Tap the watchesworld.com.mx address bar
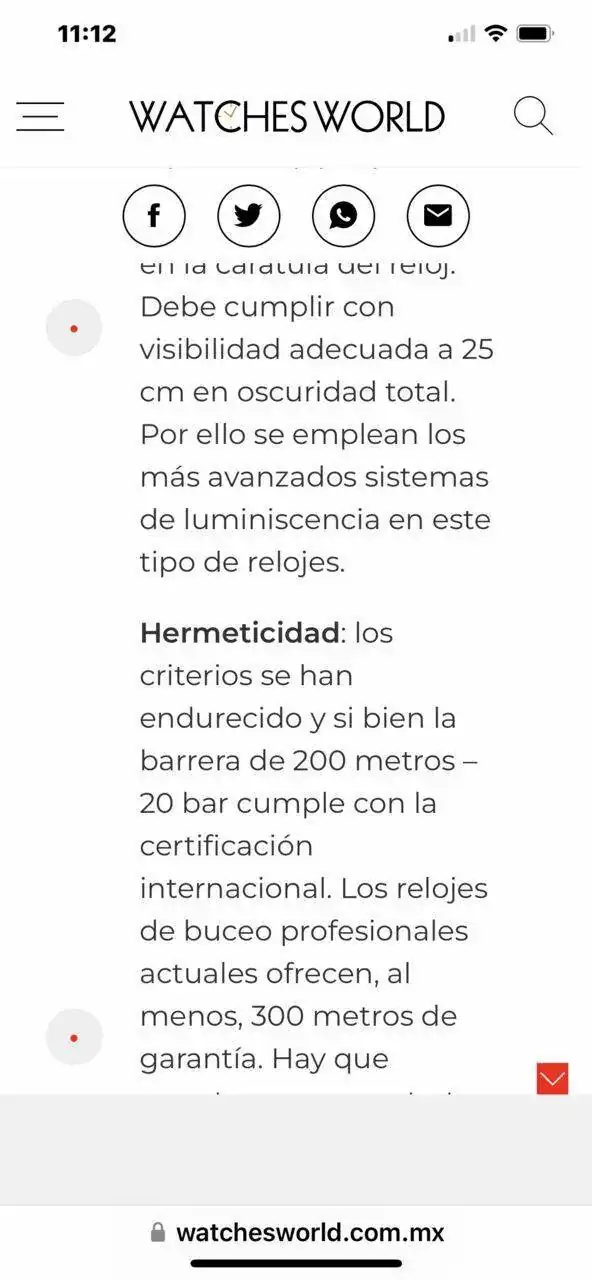Image resolution: width=592 pixels, height=1280 pixels. tap(296, 1232)
